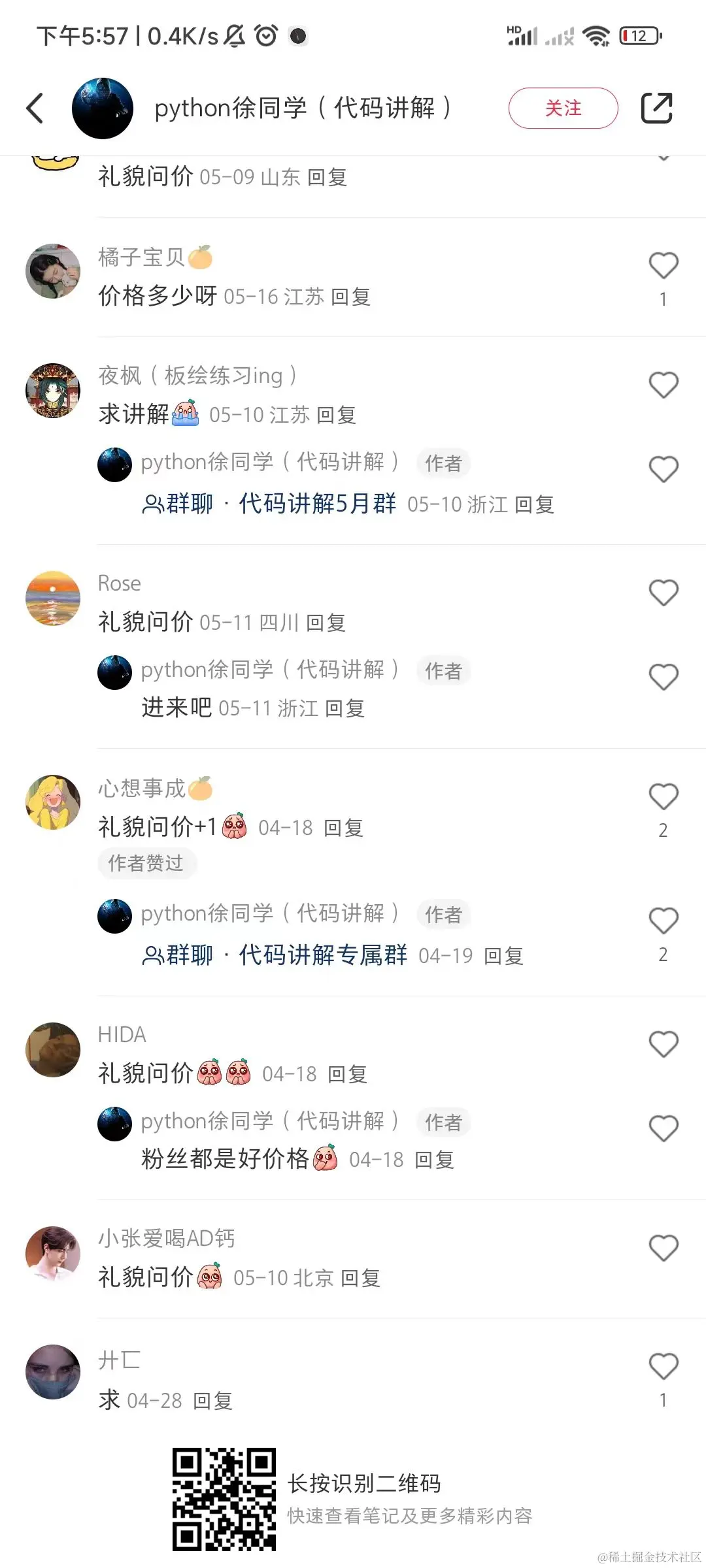Like the author's reply 进来吧

[x=663, y=677]
